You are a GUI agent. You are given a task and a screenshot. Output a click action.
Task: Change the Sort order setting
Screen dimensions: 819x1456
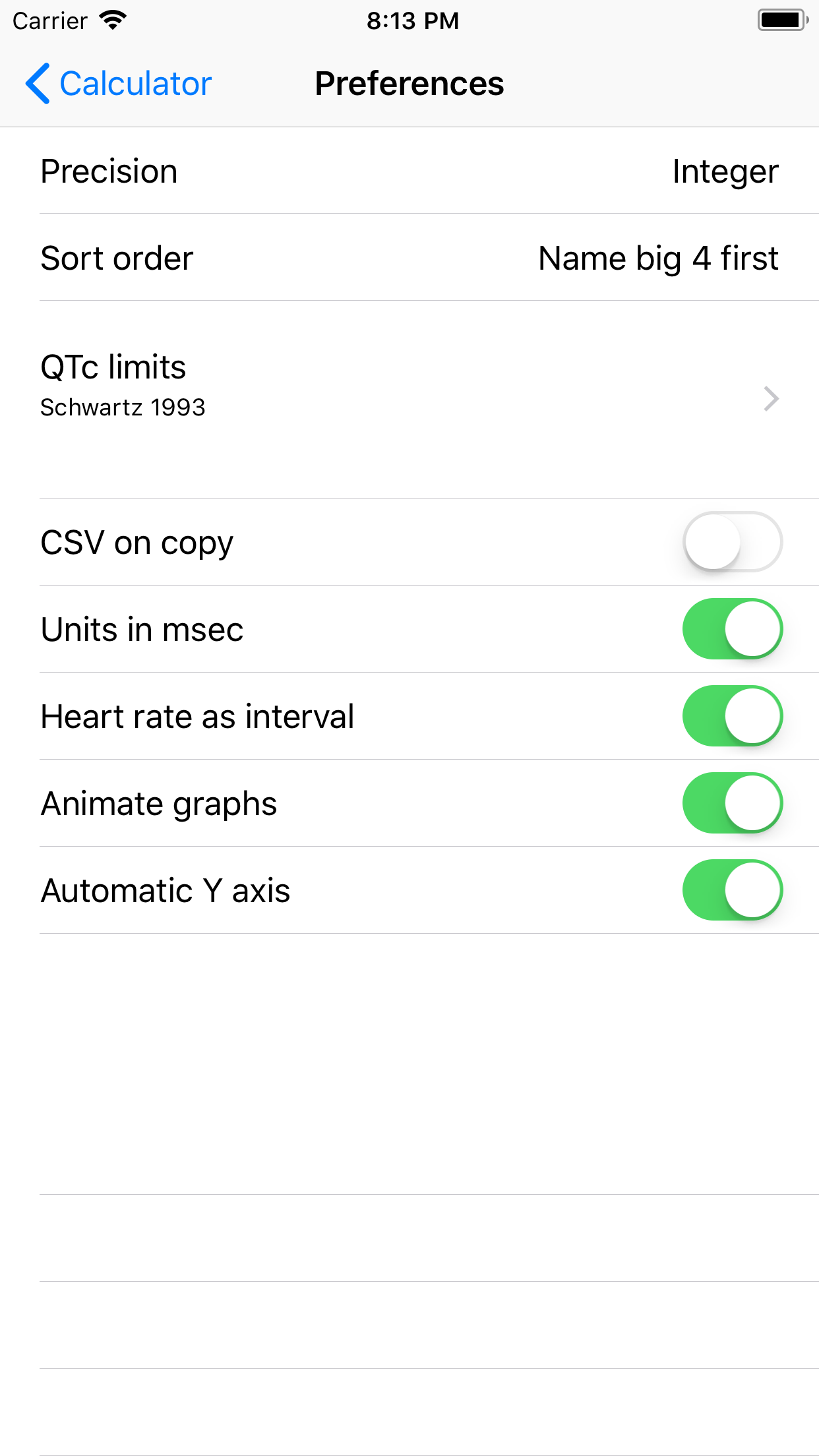coord(409,258)
